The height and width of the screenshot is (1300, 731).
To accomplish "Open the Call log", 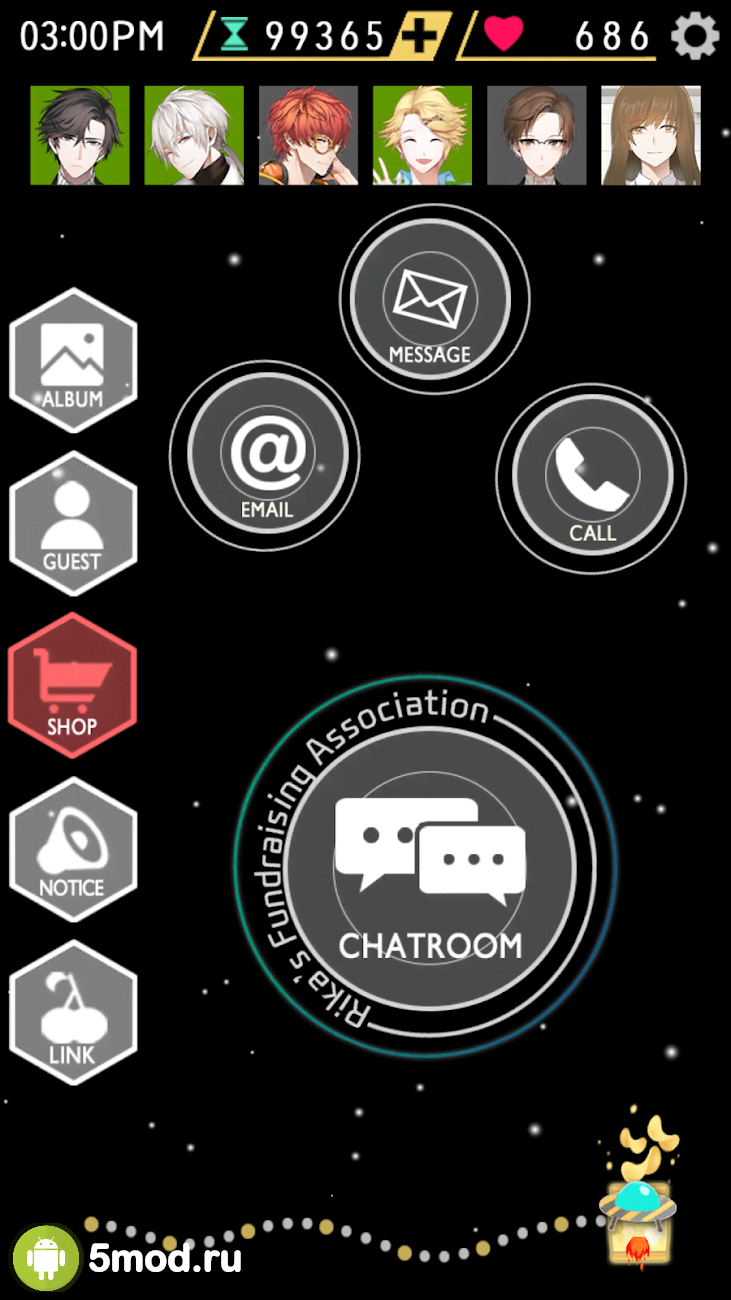I will pyautogui.click(x=592, y=478).
